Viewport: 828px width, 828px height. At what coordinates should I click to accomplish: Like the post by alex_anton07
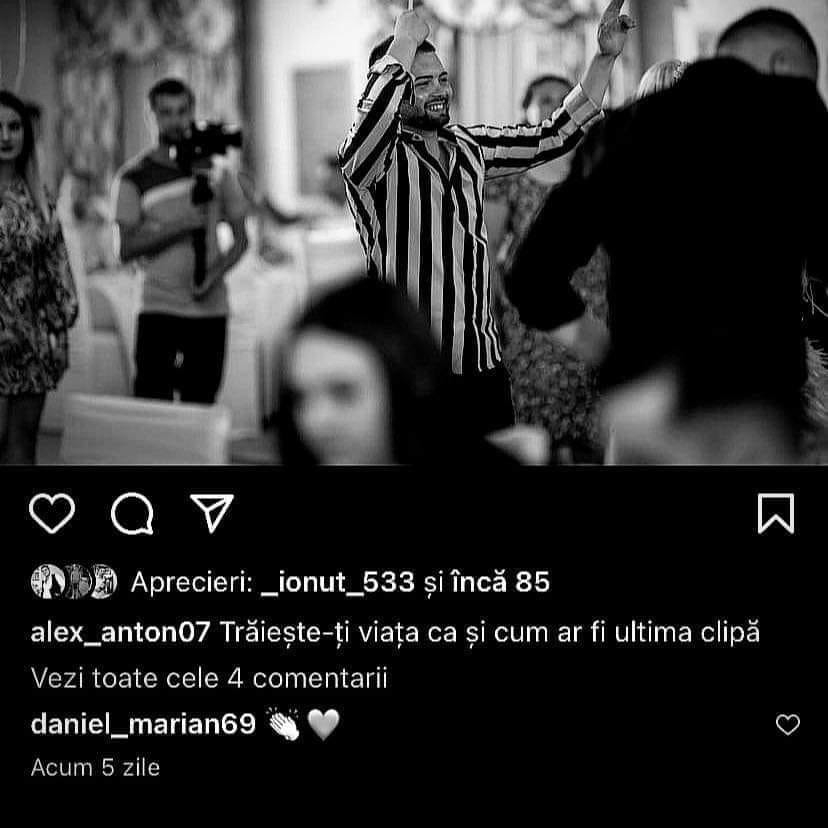pyautogui.click(x=52, y=514)
